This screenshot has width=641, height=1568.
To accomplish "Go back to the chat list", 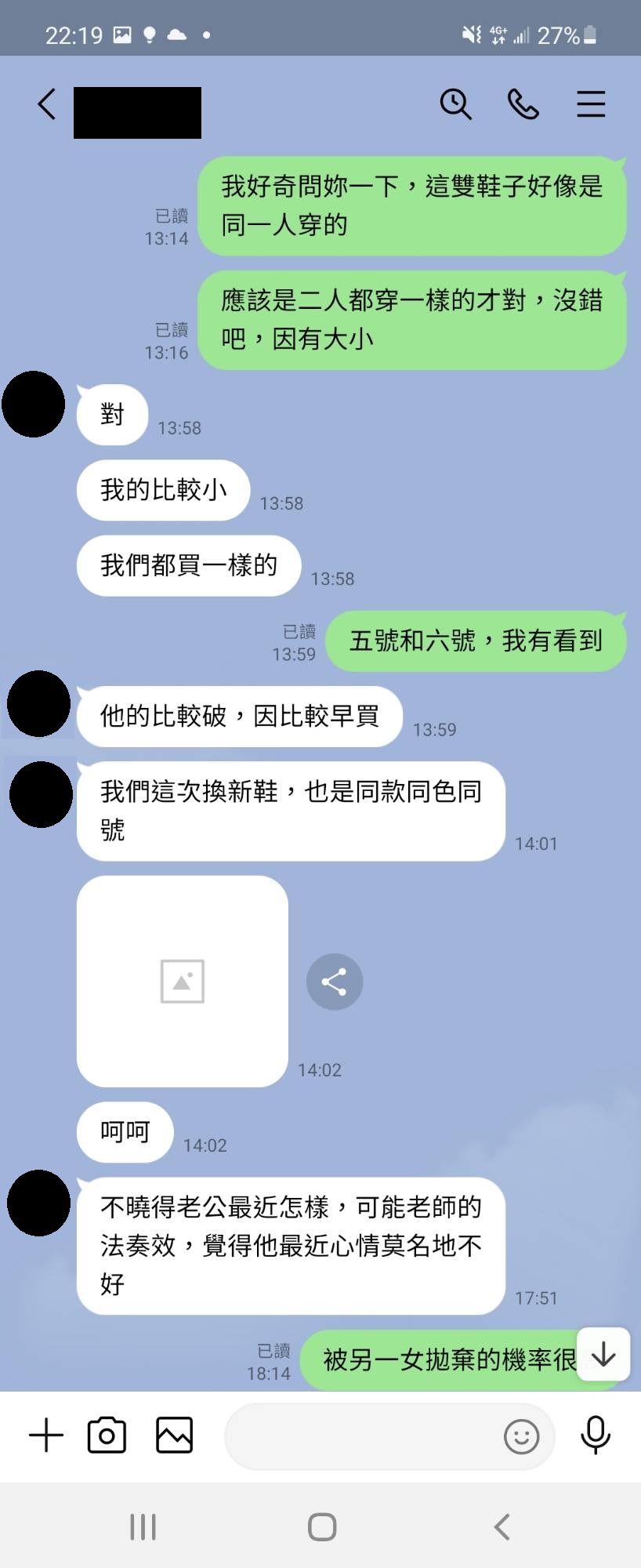I will point(47,104).
